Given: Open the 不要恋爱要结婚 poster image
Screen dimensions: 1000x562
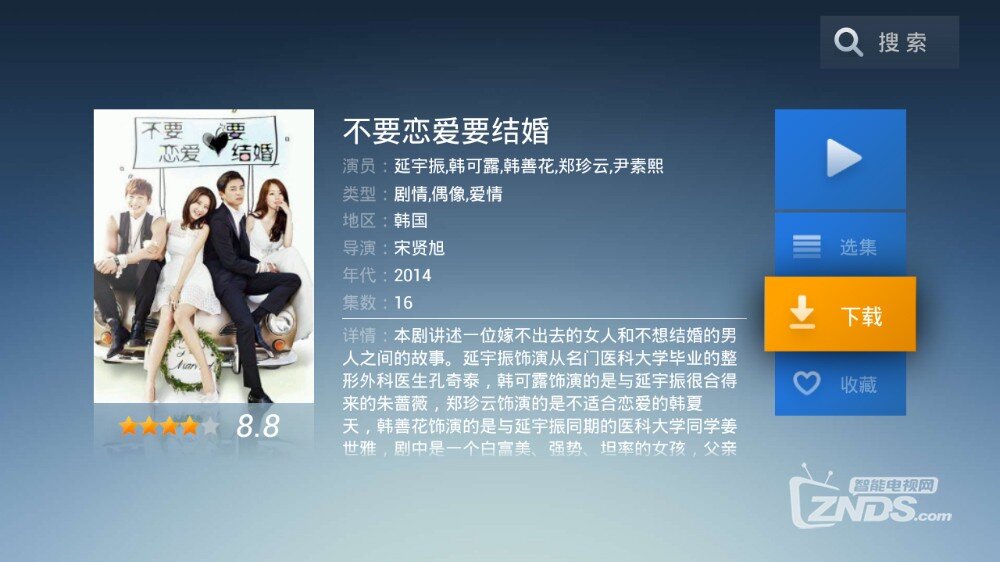Looking at the screenshot, I should (x=203, y=256).
